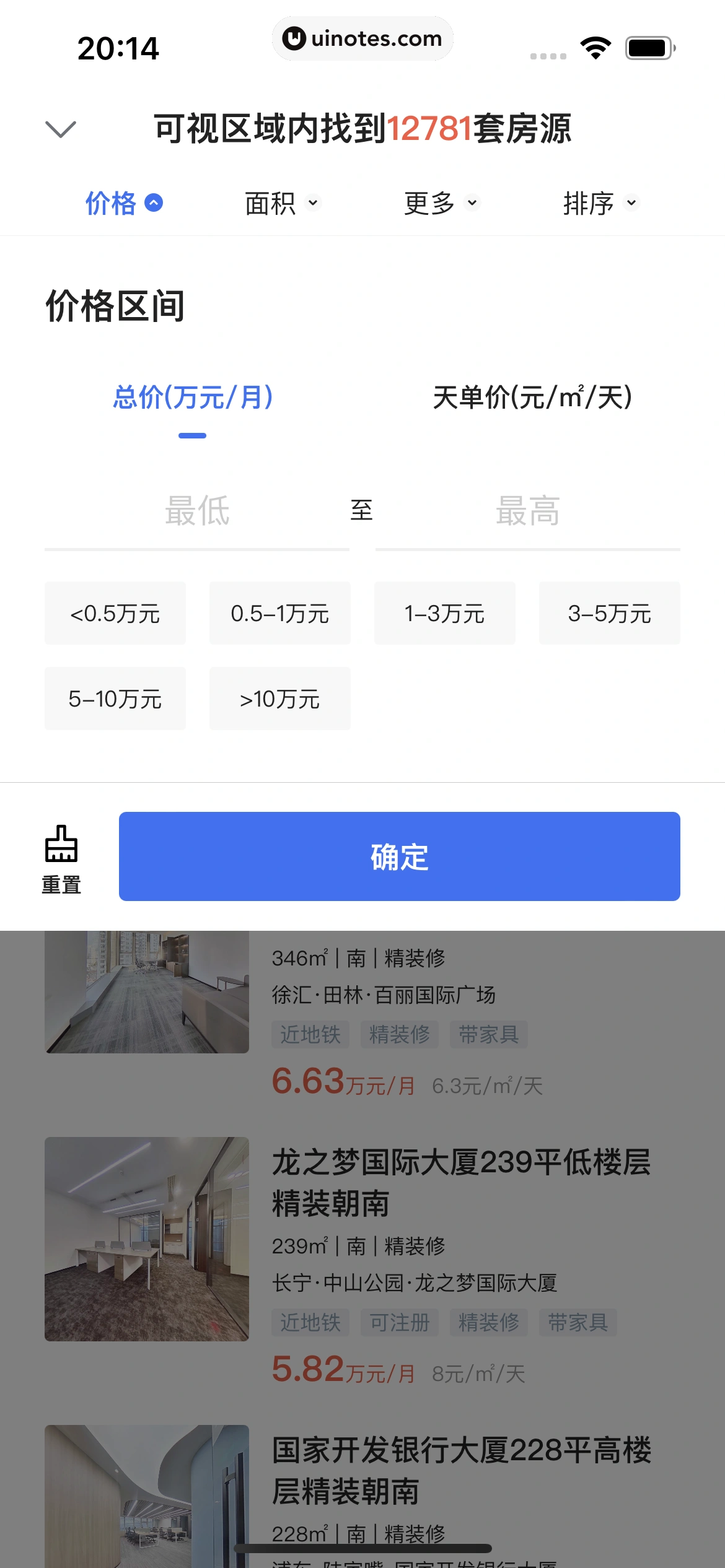This screenshot has width=725, height=1568.
Task: Pick the 1–3万元 price range
Action: pos(445,613)
